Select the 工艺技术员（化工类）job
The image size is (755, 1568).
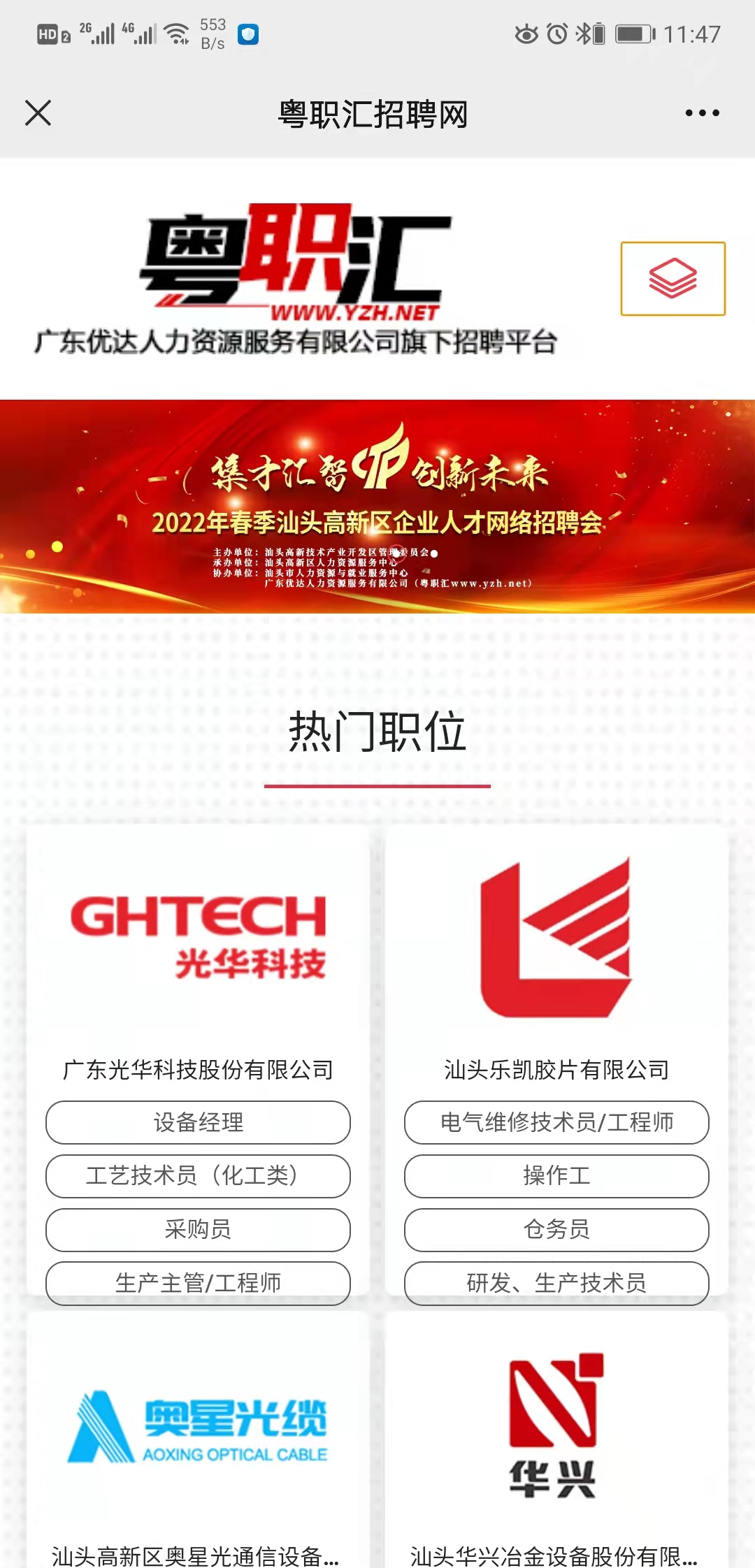click(x=198, y=1176)
